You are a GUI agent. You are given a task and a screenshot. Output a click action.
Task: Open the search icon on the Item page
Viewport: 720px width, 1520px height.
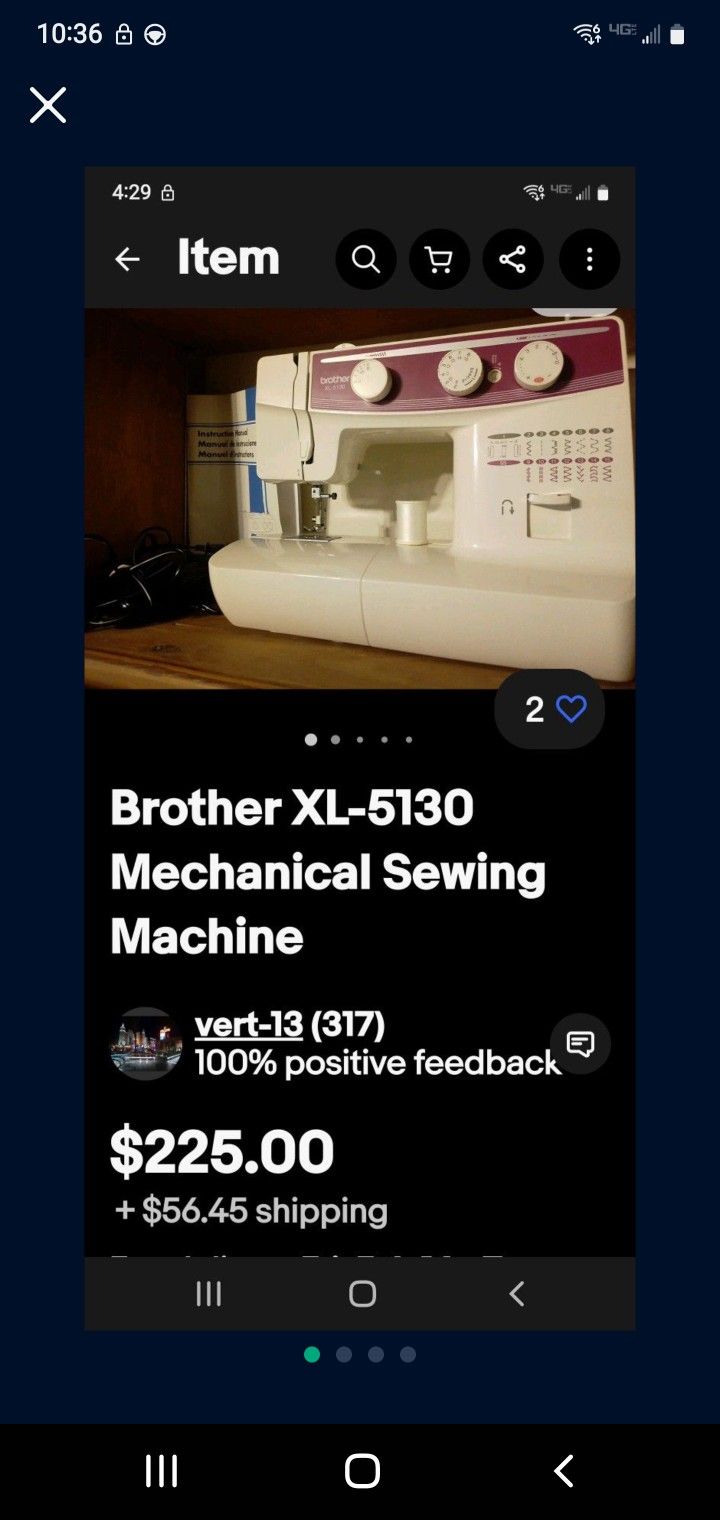366,259
